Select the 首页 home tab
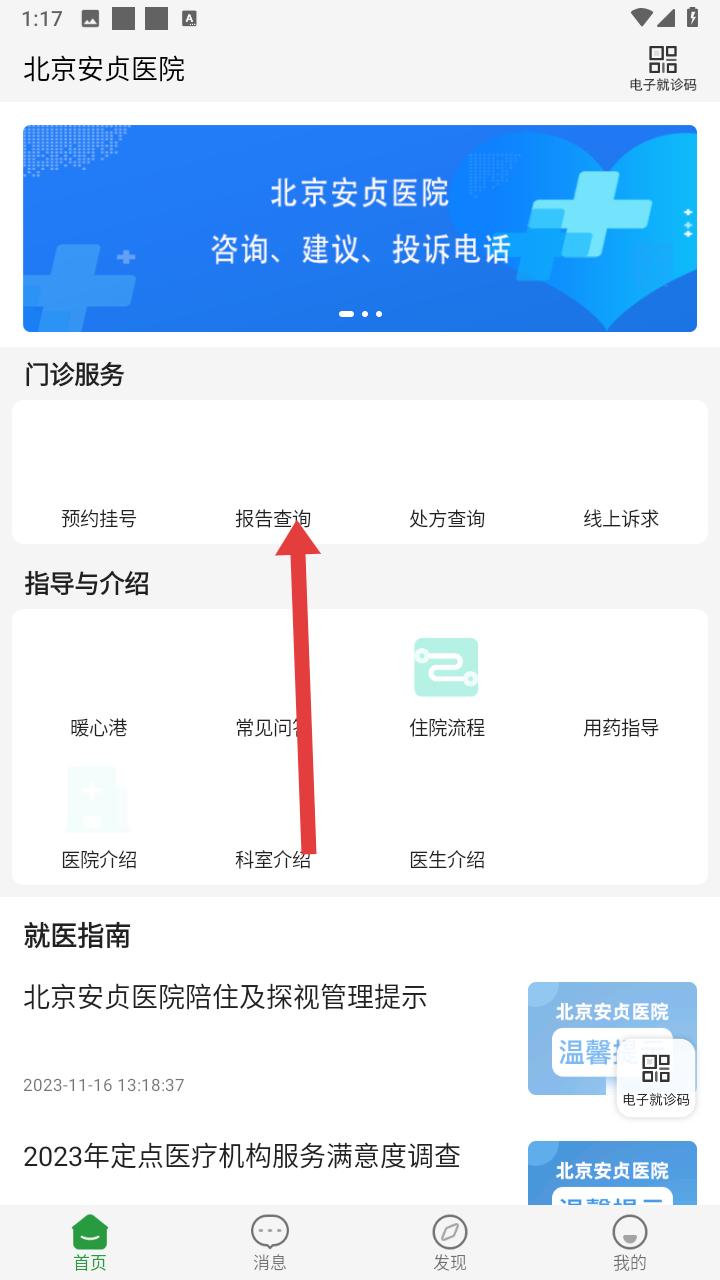 click(90, 1243)
